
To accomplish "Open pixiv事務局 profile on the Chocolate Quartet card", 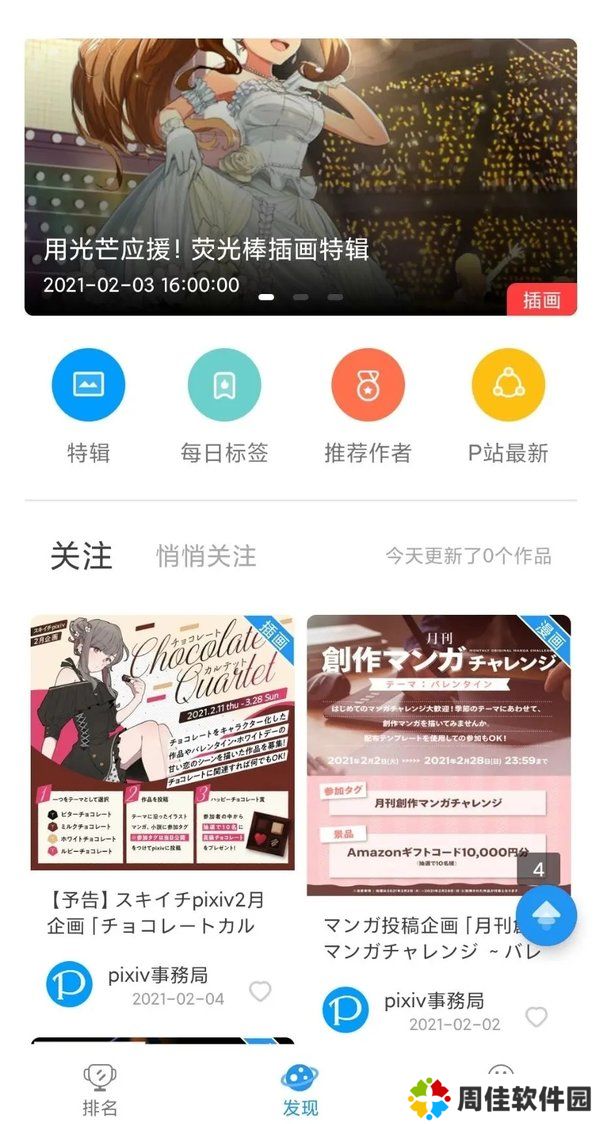I will pos(70,984).
